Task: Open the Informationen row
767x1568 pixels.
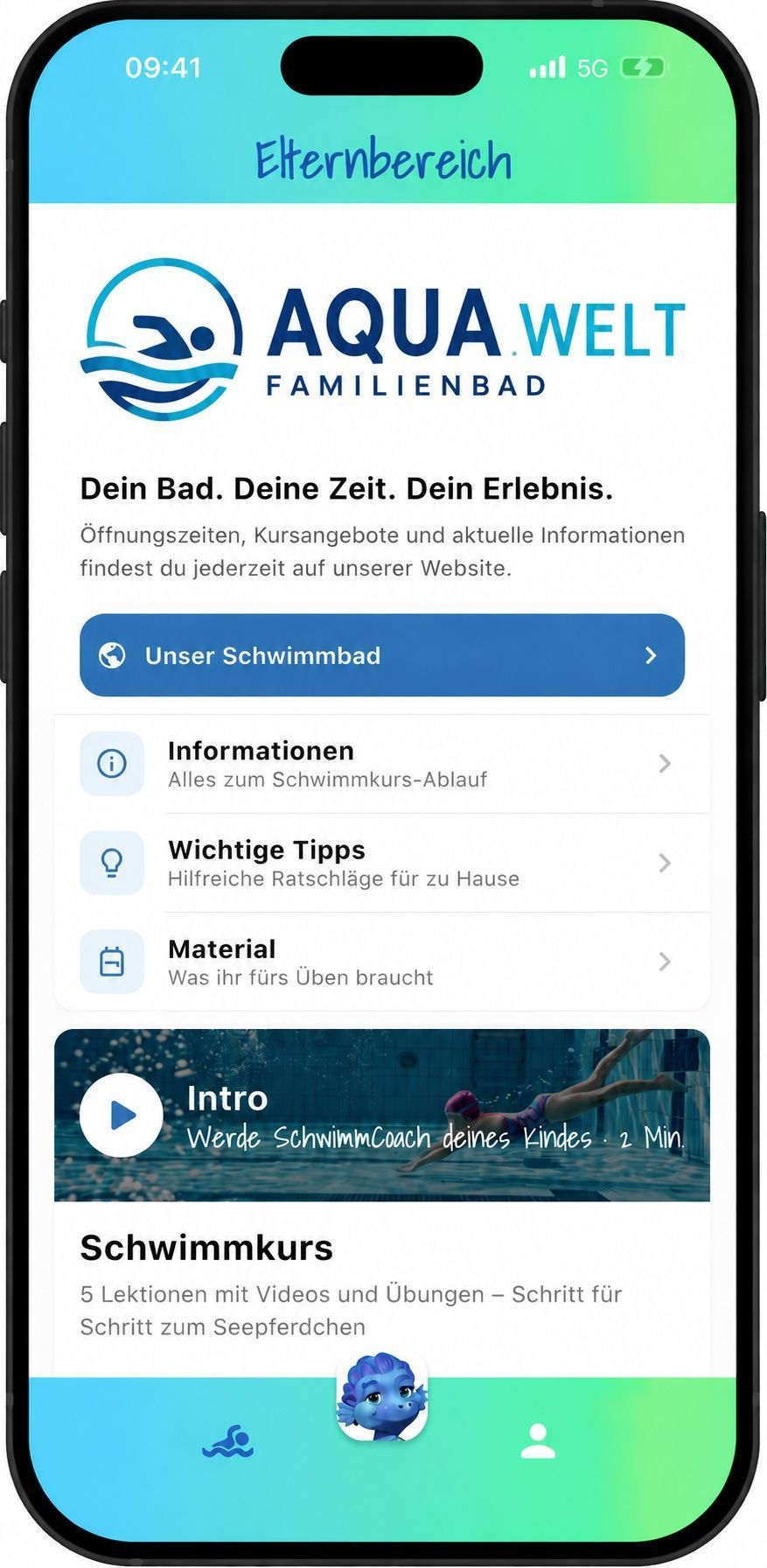Action: click(x=382, y=764)
